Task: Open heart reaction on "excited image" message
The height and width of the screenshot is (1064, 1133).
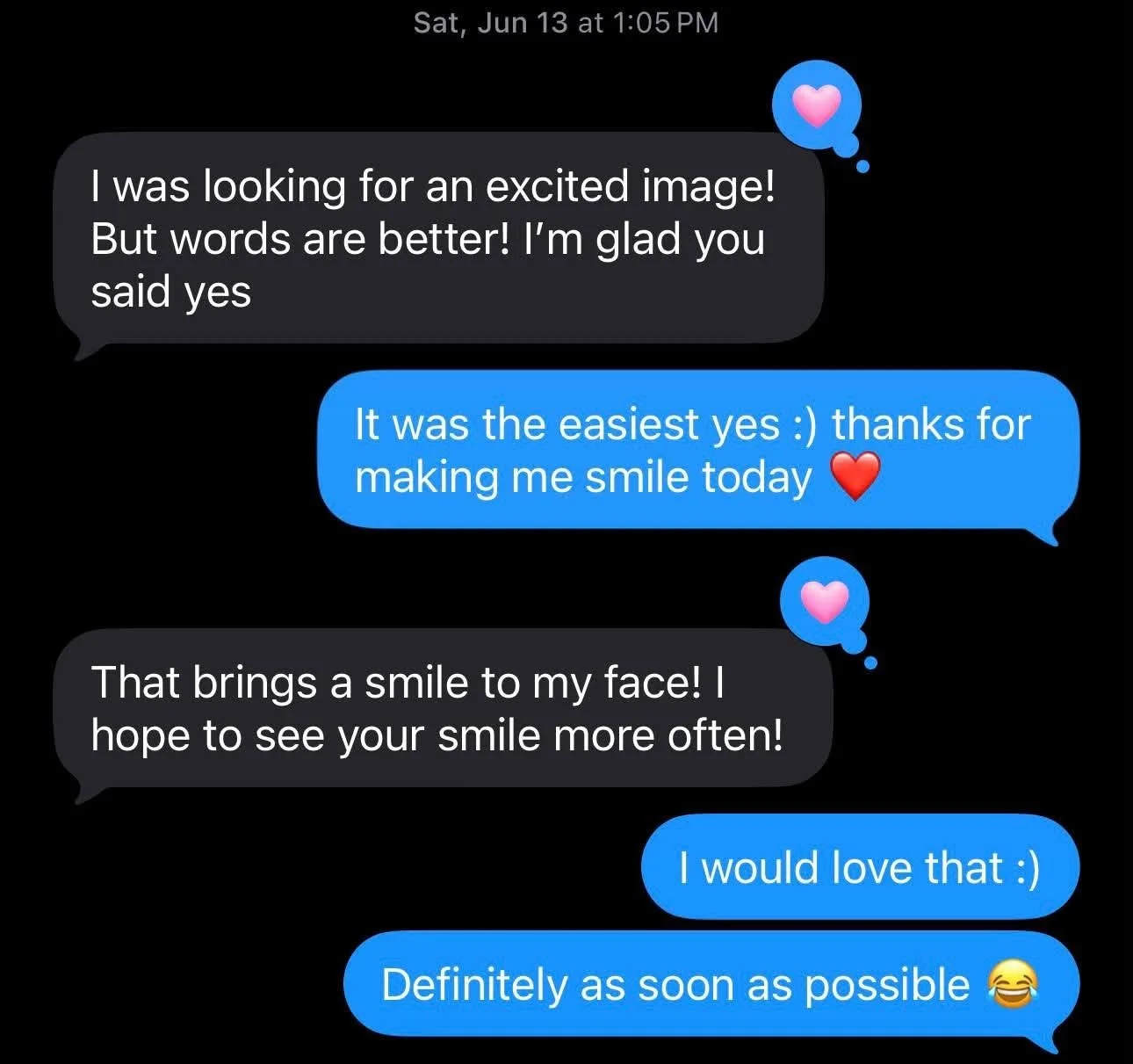Action: 818,106
